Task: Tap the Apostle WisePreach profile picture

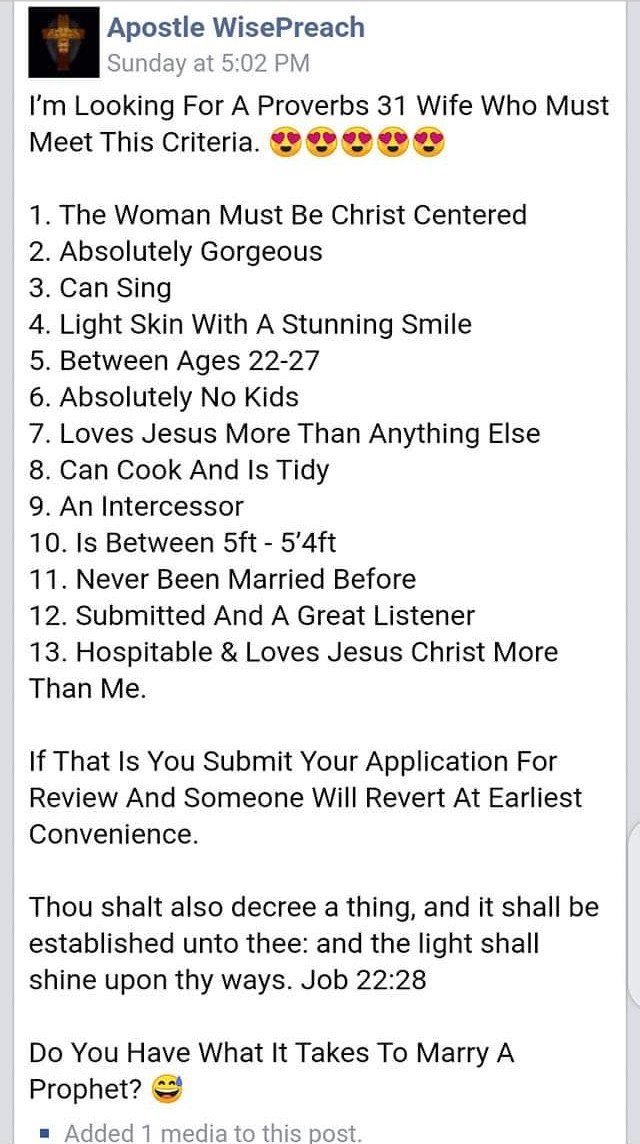Action: pyautogui.click(x=64, y=43)
